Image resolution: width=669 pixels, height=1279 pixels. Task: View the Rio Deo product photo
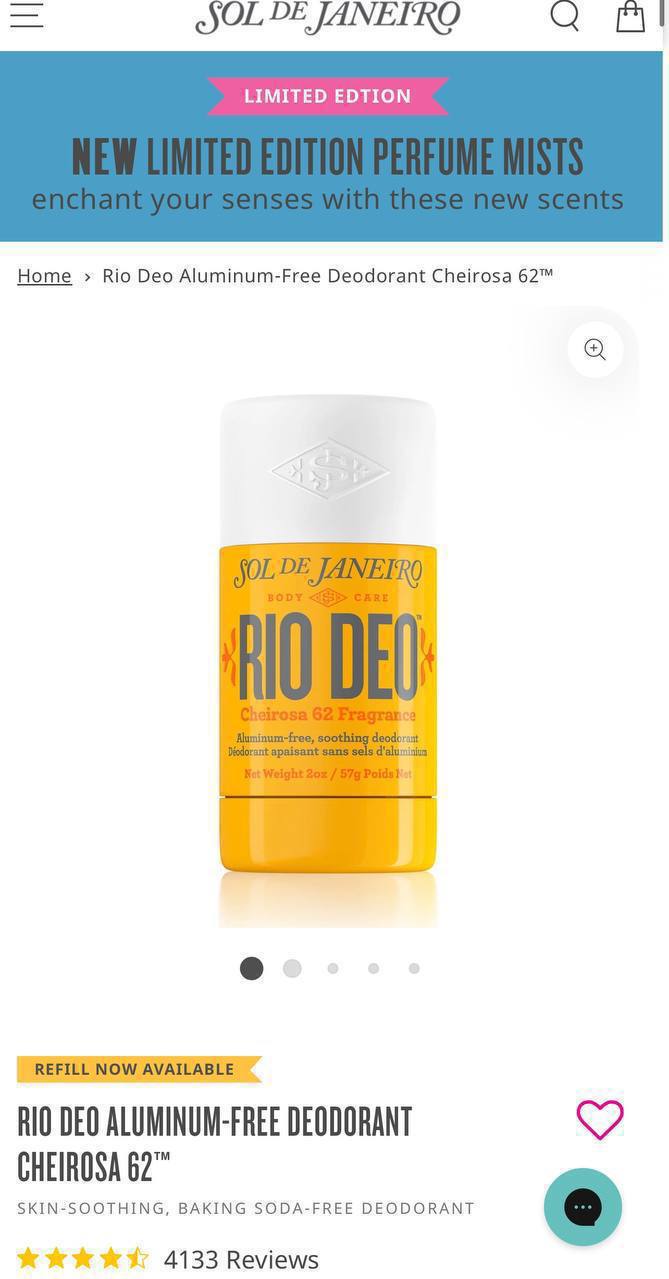click(328, 640)
